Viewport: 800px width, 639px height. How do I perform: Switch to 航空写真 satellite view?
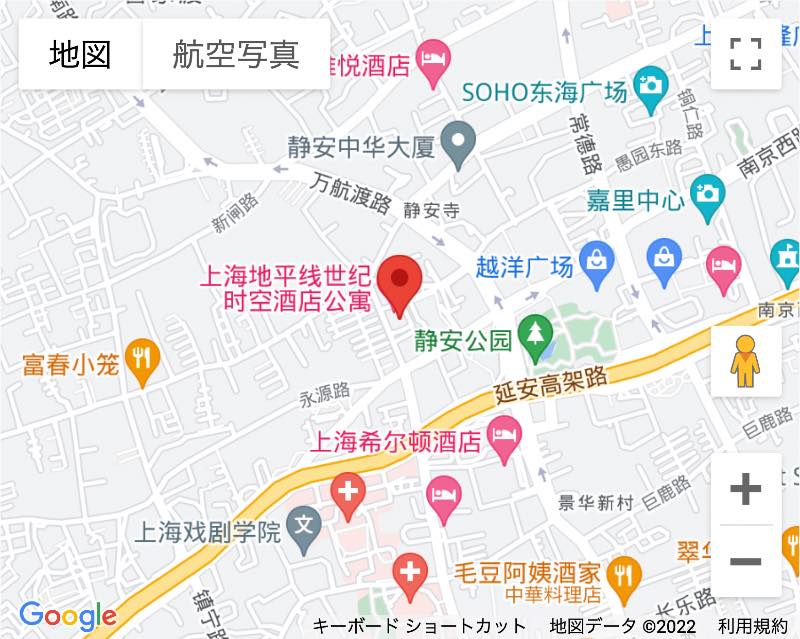pyautogui.click(x=236, y=54)
